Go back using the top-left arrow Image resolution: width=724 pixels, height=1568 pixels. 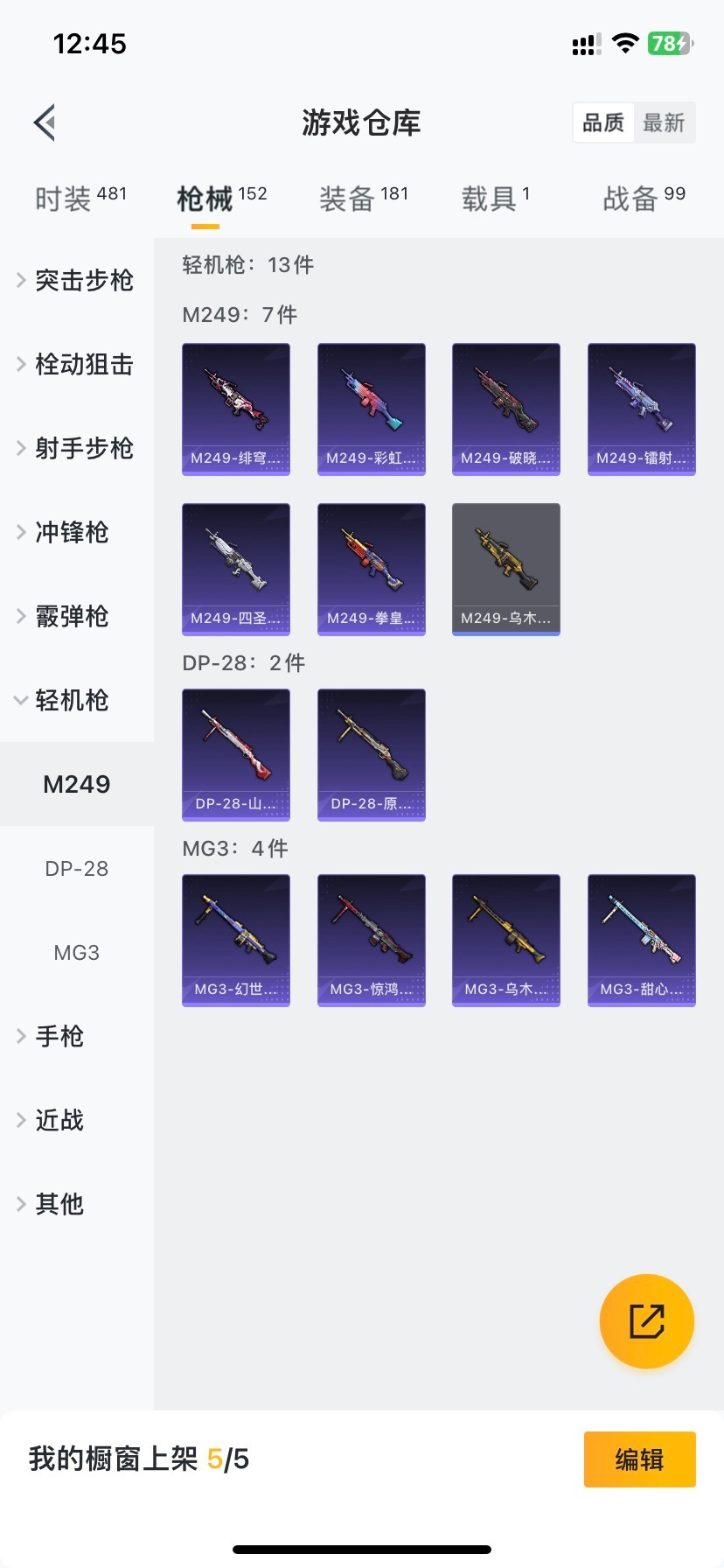coord(45,122)
